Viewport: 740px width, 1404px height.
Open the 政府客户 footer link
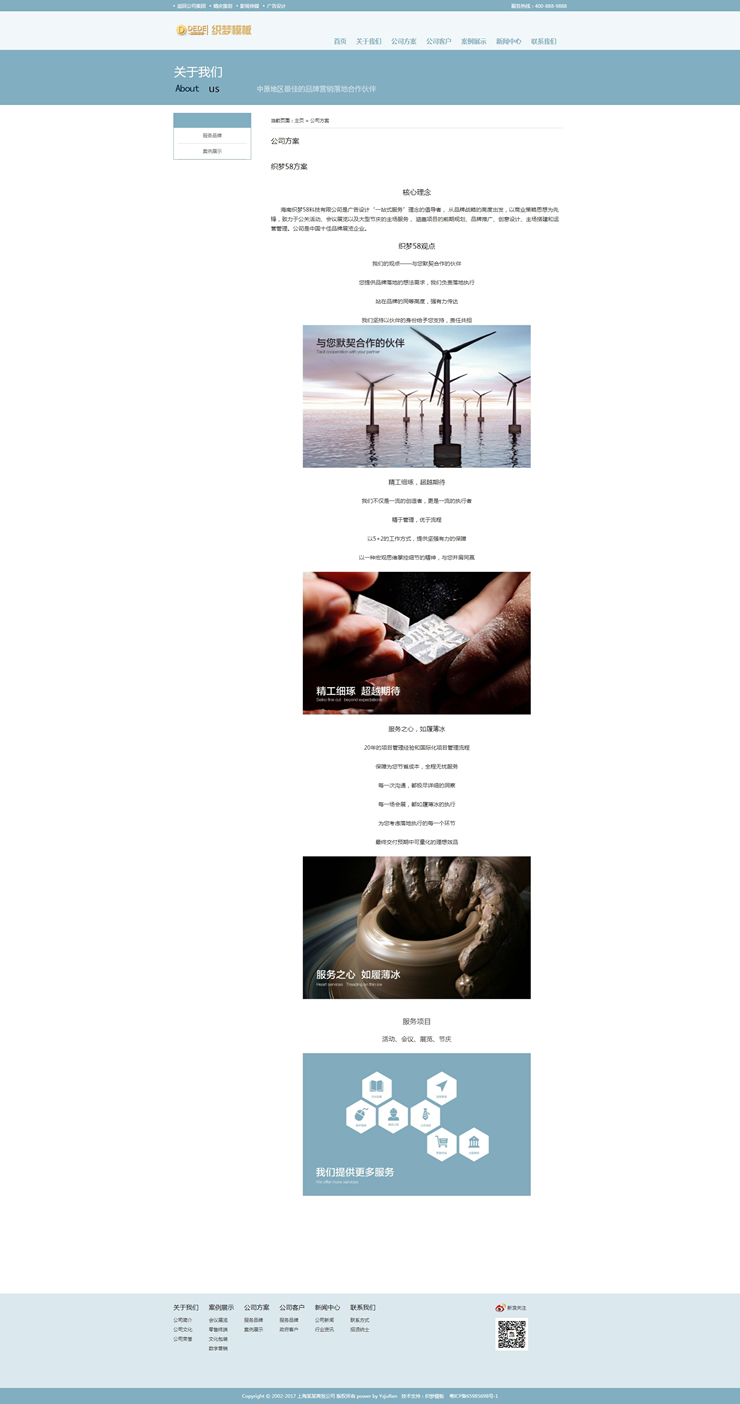coord(289,1330)
